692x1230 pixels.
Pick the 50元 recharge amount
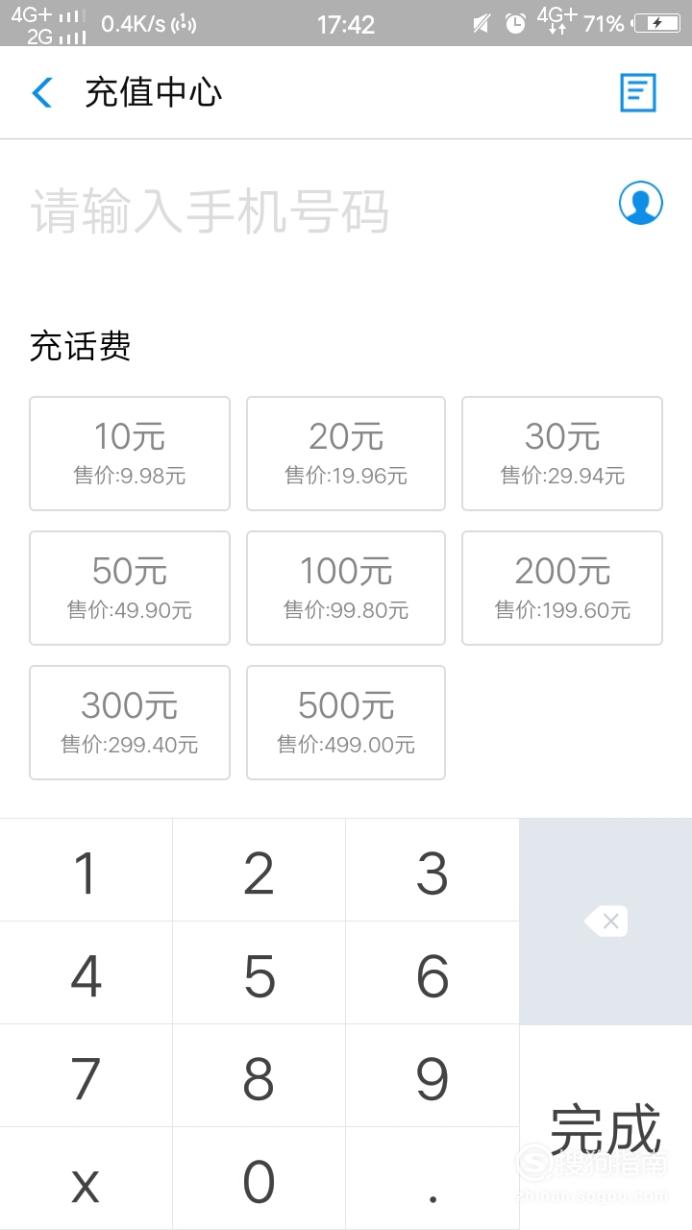pos(130,588)
